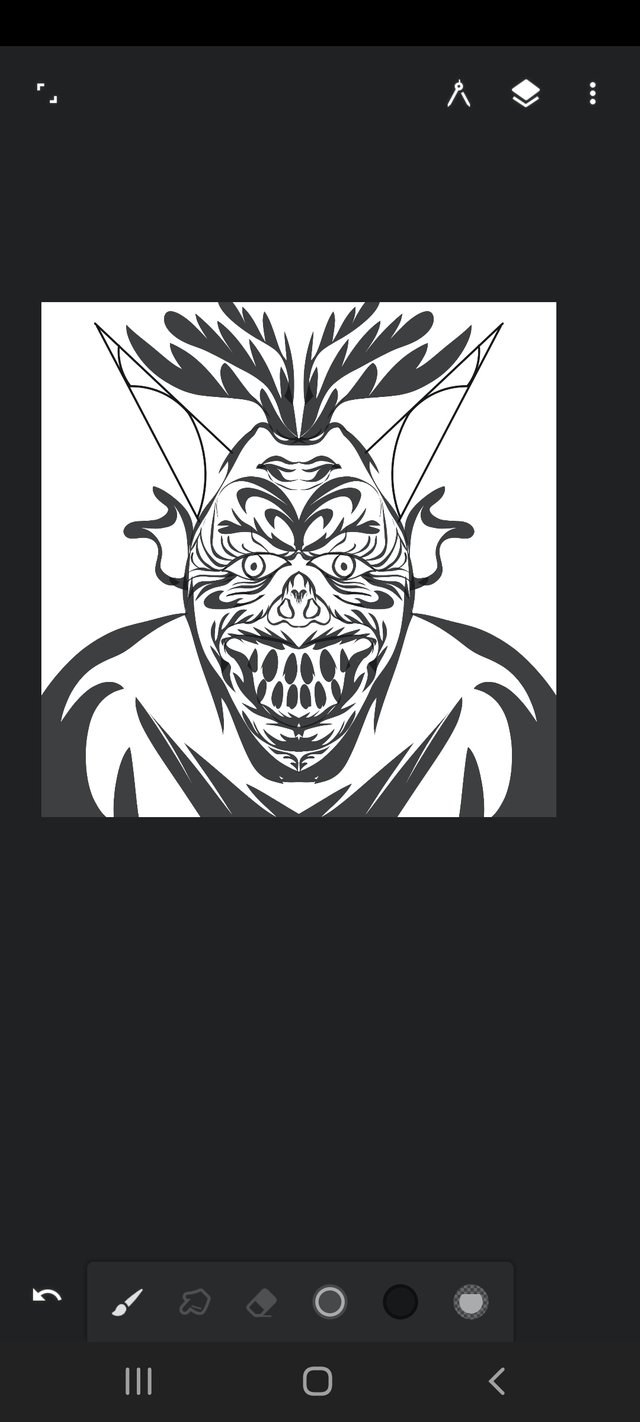Open the brush size ring control
The width and height of the screenshot is (640, 1422).
pyautogui.click(x=329, y=1302)
